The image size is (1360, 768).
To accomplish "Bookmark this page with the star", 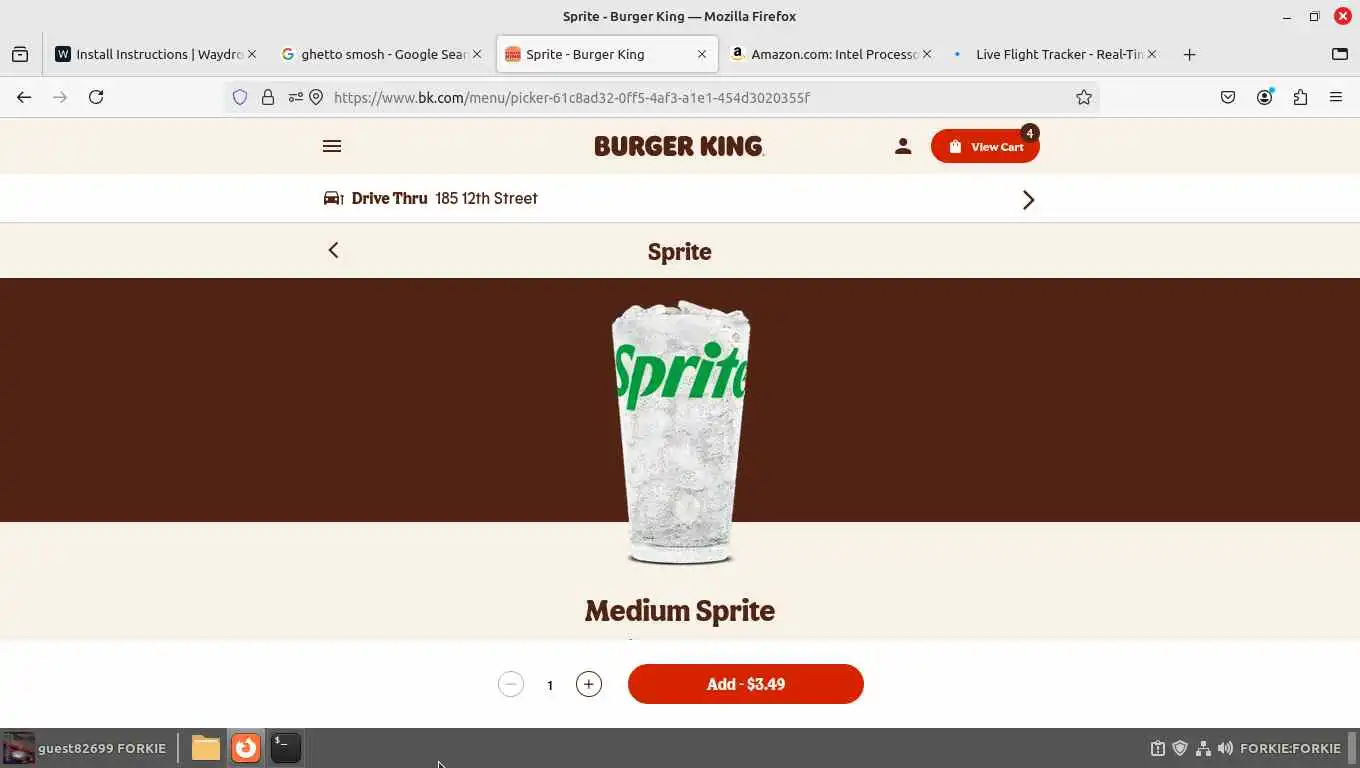I will 1083,97.
